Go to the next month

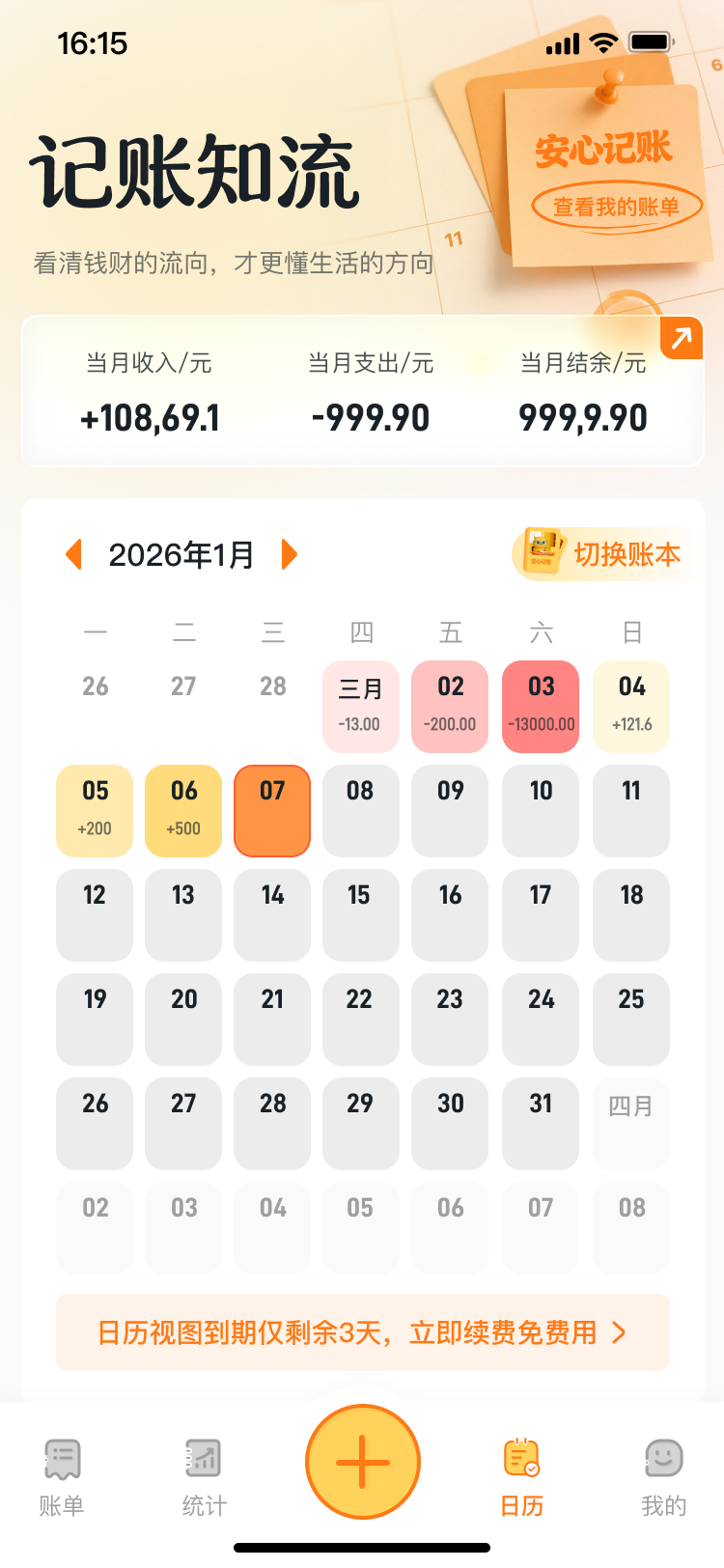click(289, 555)
